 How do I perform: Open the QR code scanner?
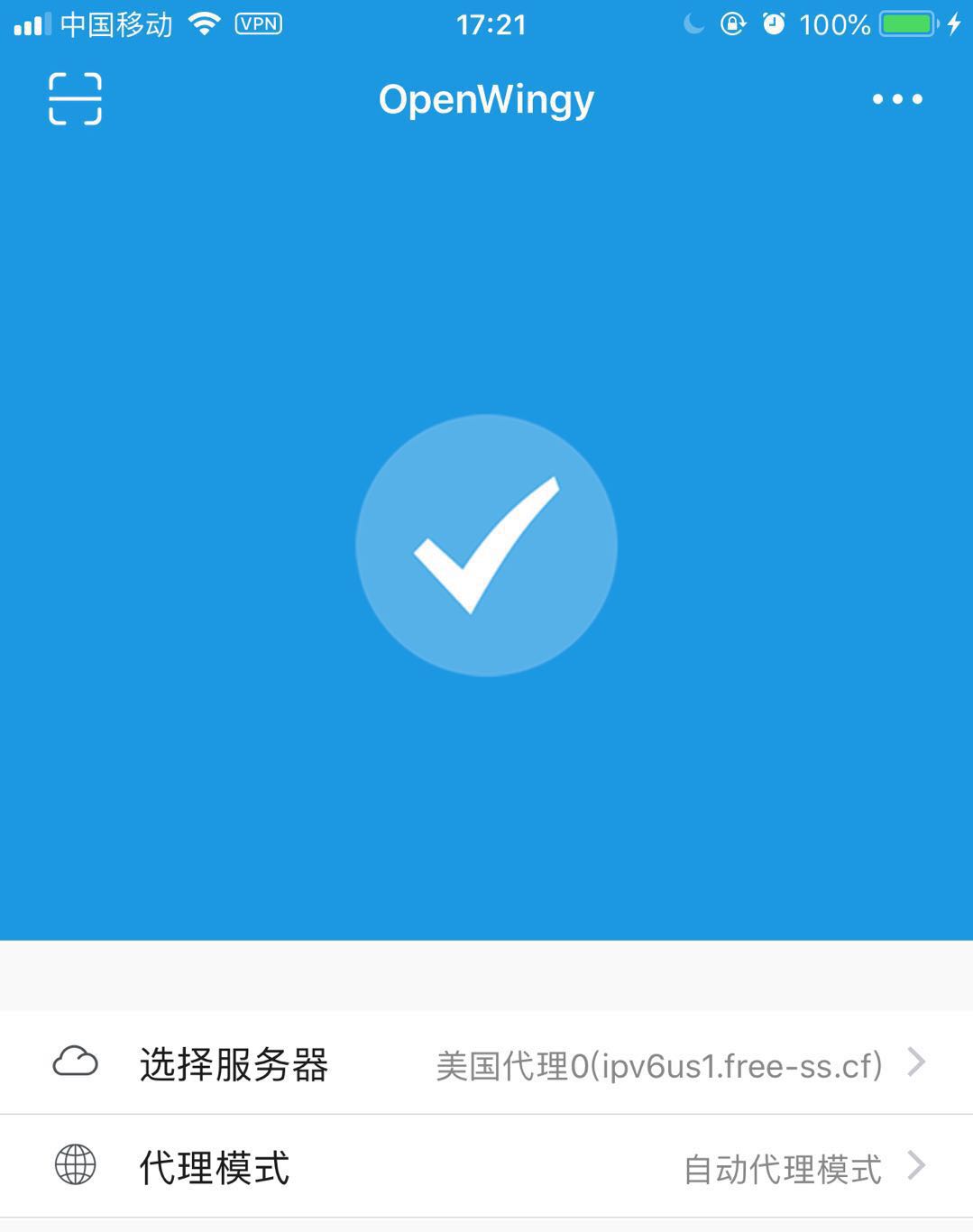click(x=75, y=98)
